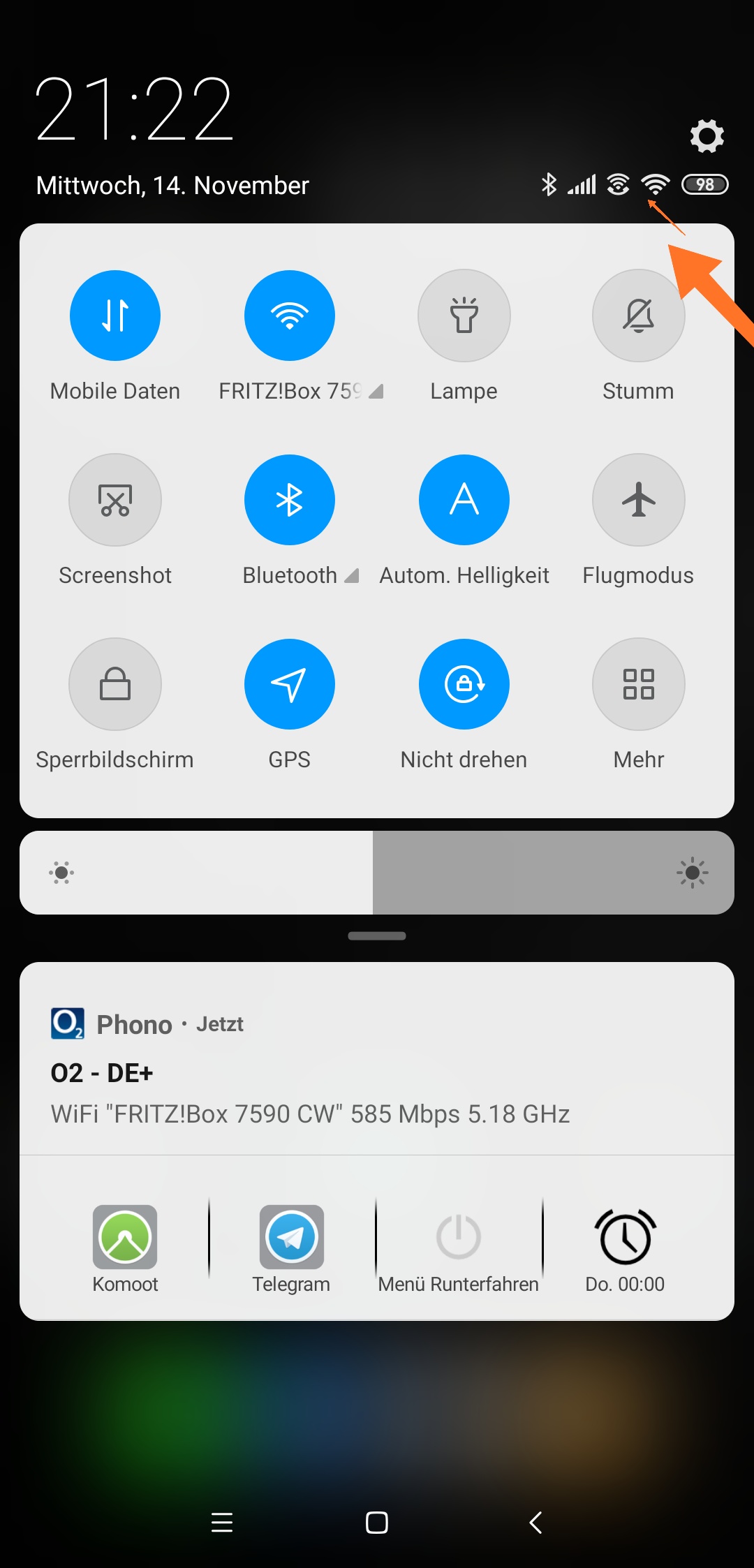Disable the FRITZ!Box WiFi toggle
This screenshot has height=1568, width=754.
coord(290,316)
